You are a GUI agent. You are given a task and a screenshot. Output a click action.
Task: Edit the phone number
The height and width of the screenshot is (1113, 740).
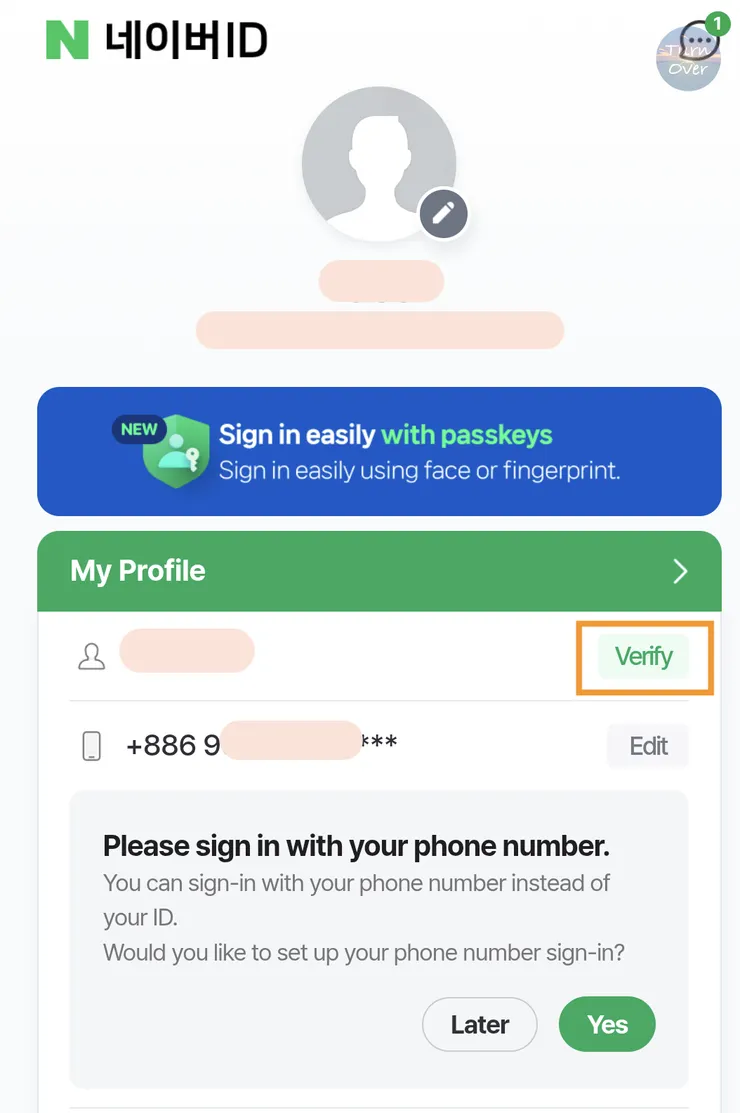[648, 746]
